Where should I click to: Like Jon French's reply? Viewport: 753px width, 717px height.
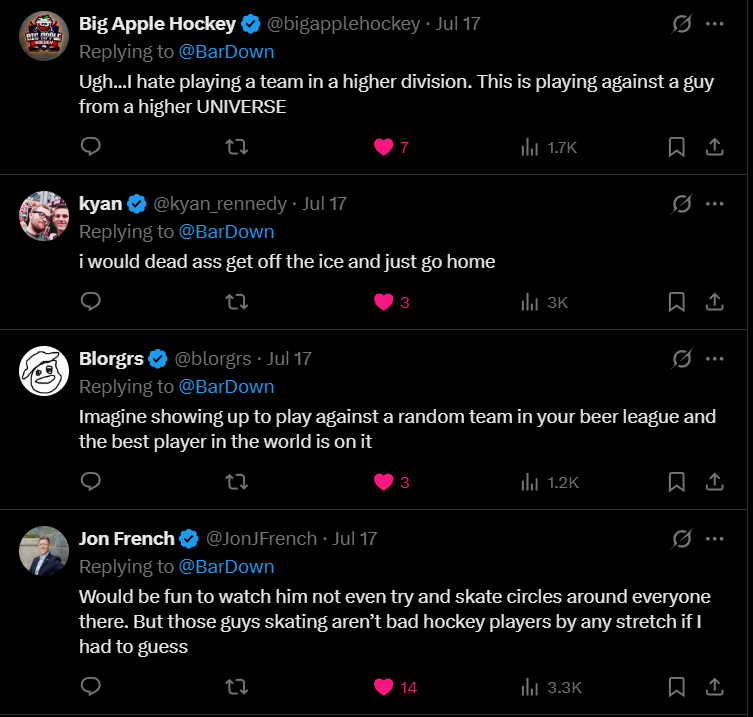coord(383,687)
